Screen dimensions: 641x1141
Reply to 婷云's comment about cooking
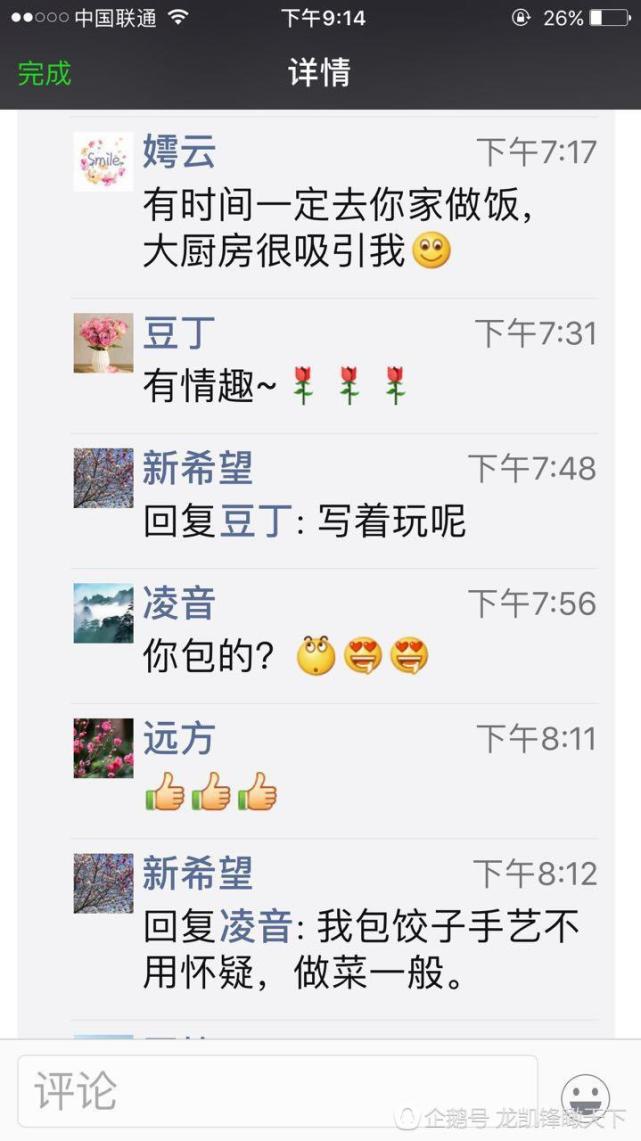[x=340, y=228]
